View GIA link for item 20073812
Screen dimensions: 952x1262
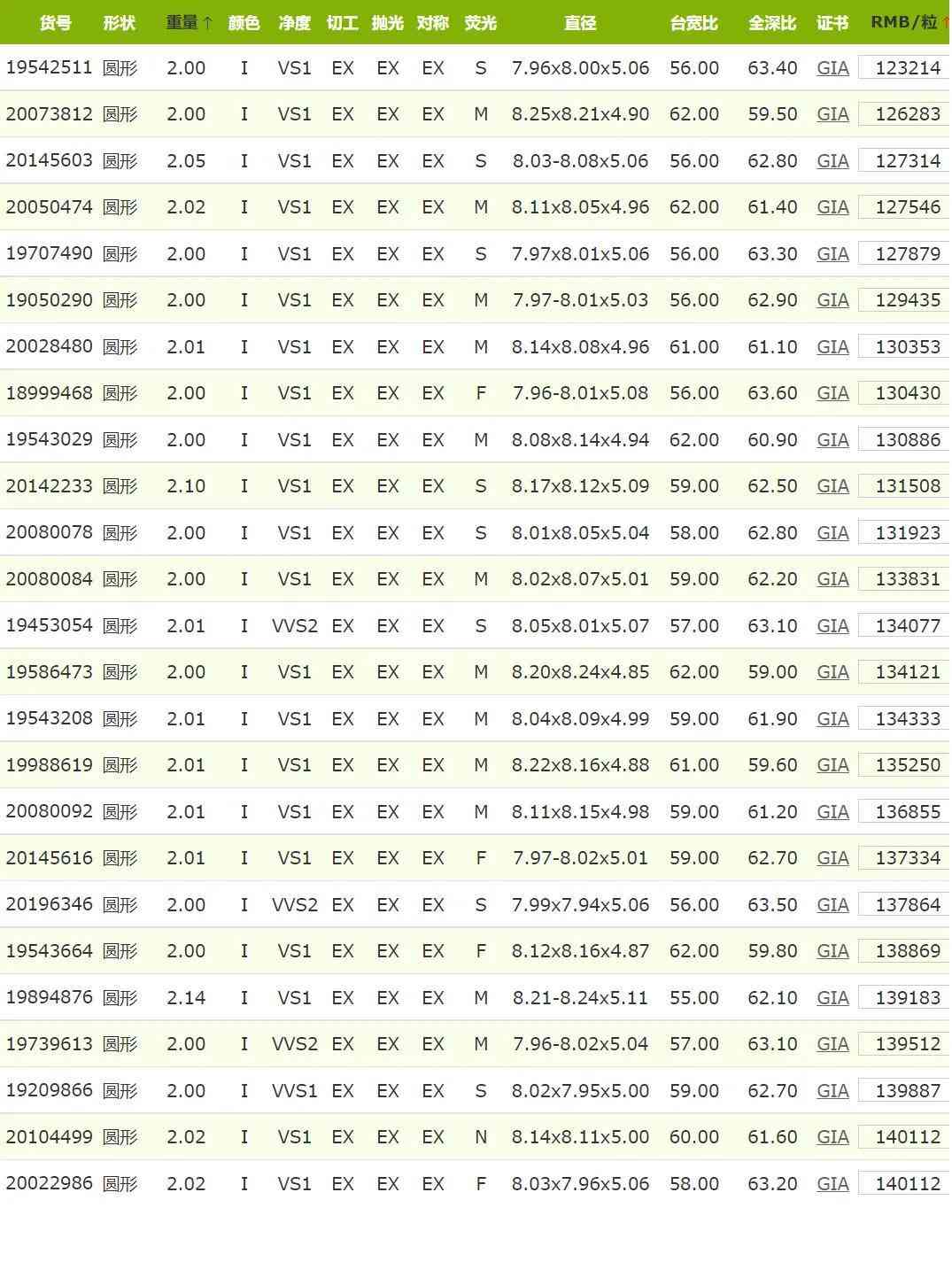(x=832, y=114)
